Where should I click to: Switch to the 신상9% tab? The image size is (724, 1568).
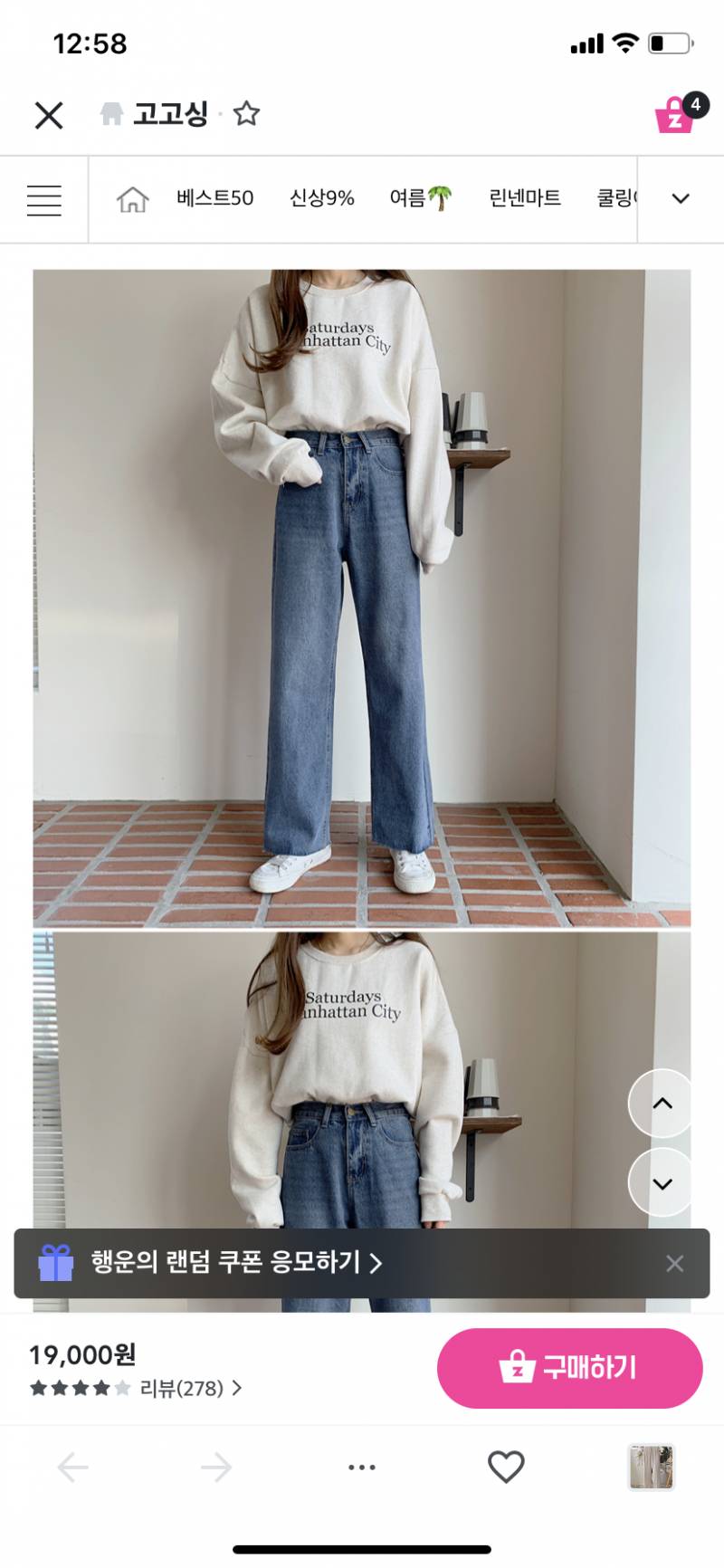click(321, 198)
